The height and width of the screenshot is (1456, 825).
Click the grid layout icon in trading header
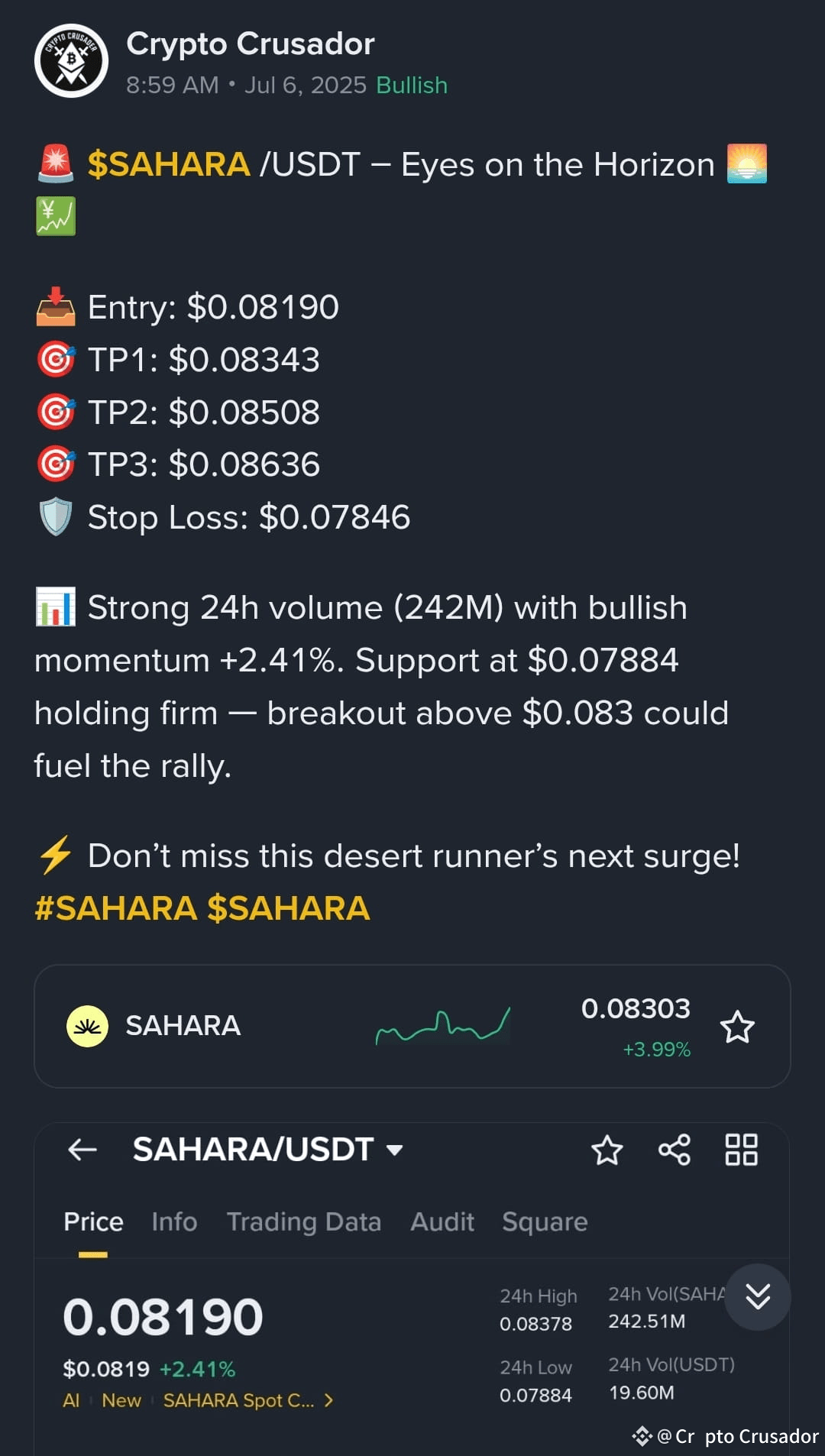[742, 1150]
